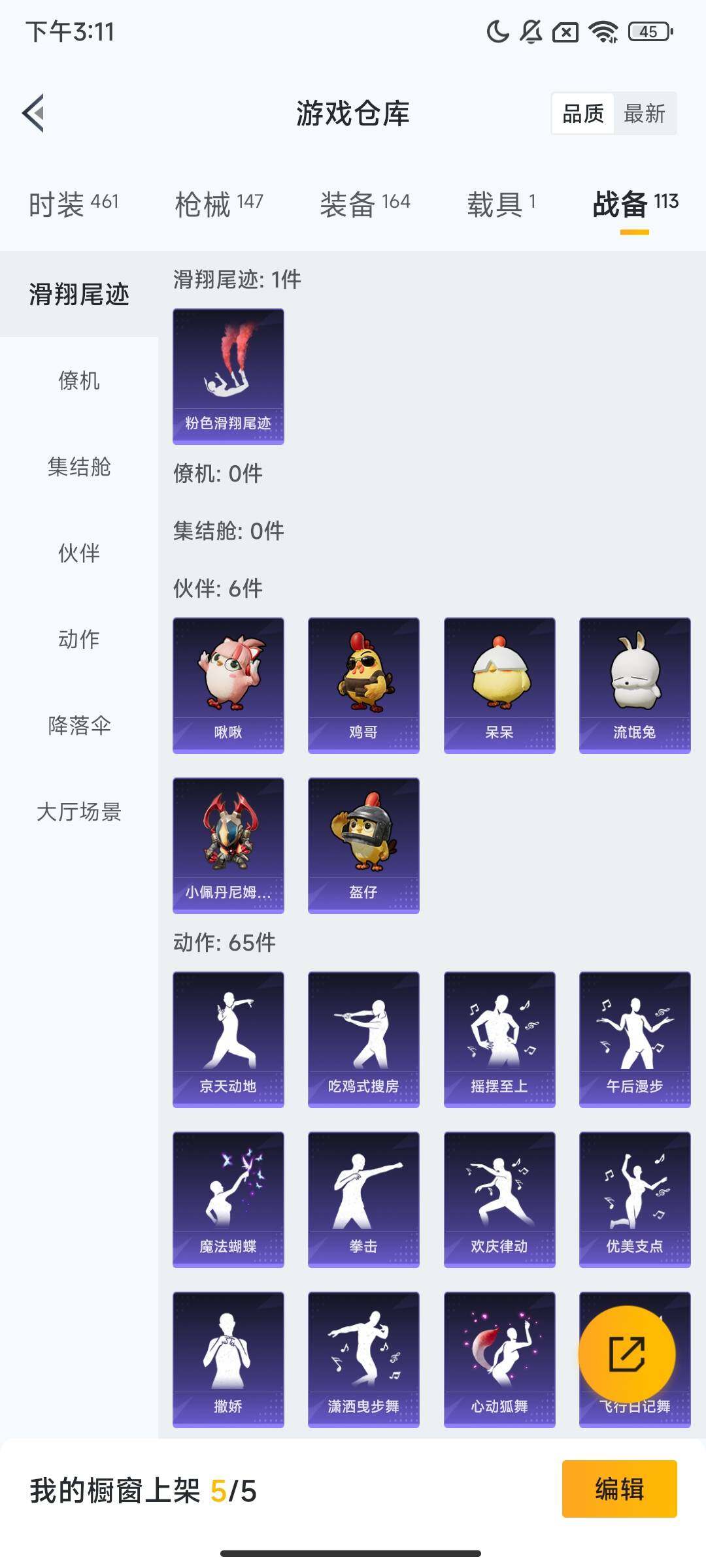
Task: Switch sorting to 最新
Action: click(644, 115)
